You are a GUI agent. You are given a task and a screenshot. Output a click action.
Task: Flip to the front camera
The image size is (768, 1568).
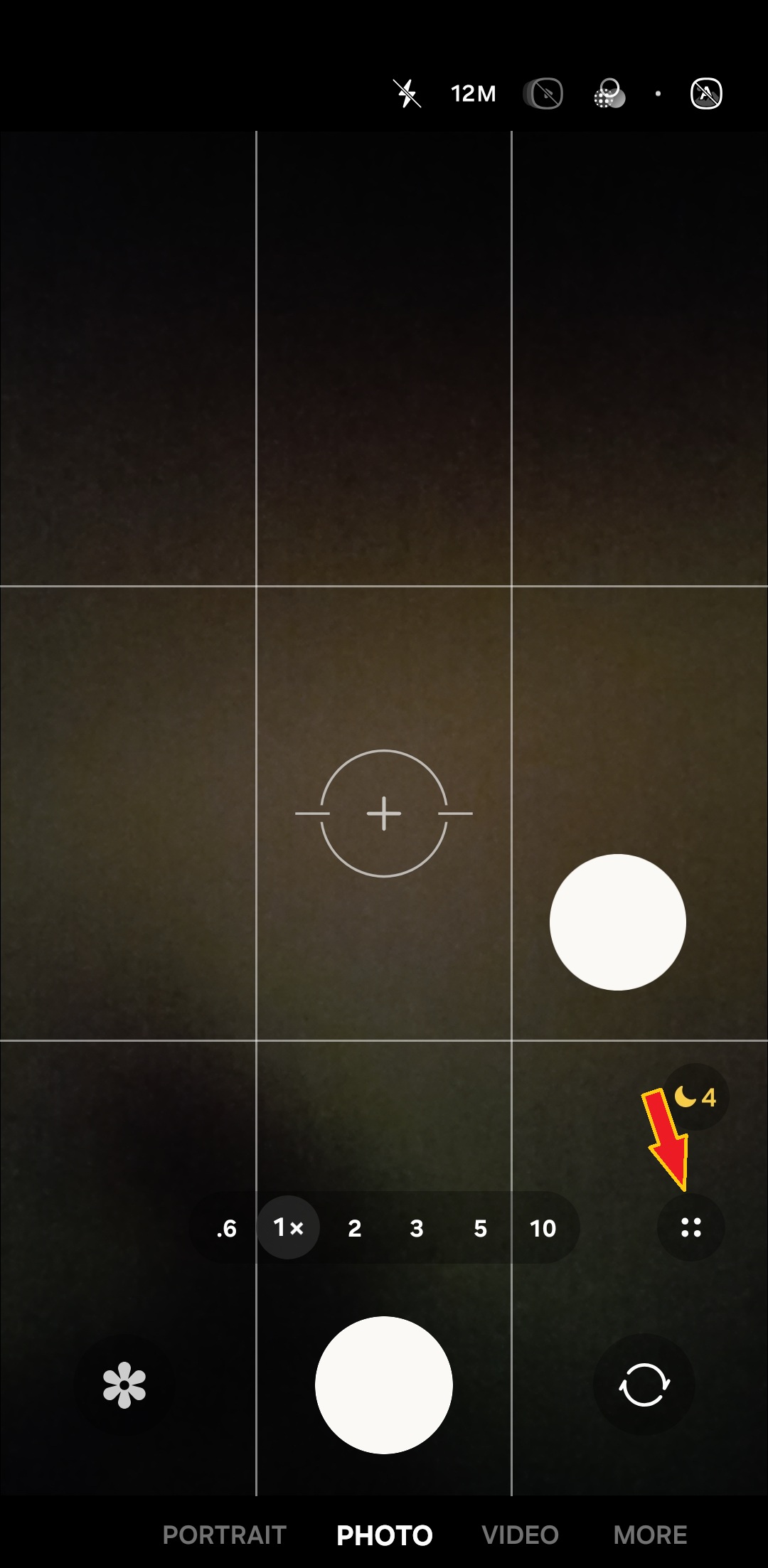[644, 1385]
